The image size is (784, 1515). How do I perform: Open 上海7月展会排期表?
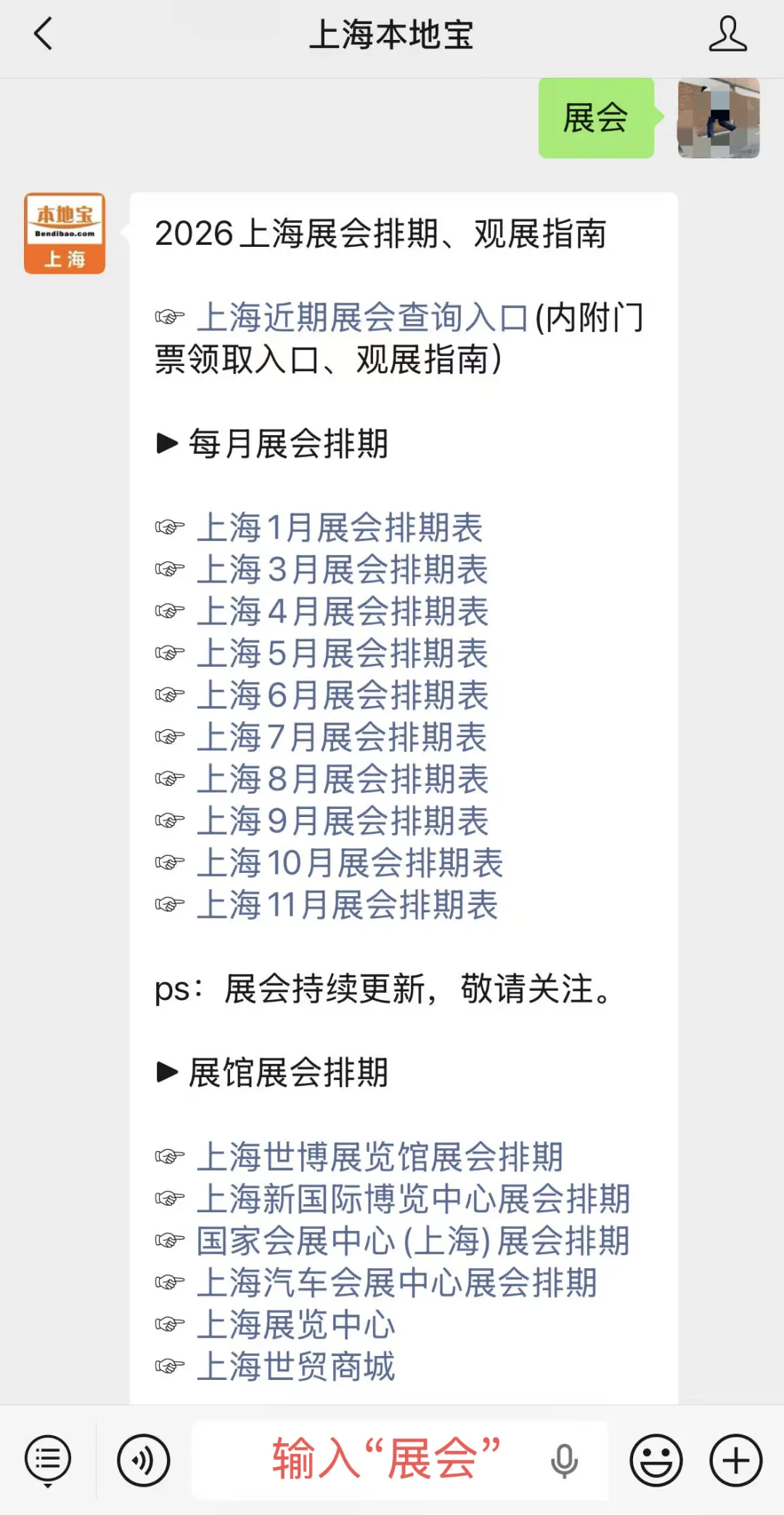(x=342, y=737)
